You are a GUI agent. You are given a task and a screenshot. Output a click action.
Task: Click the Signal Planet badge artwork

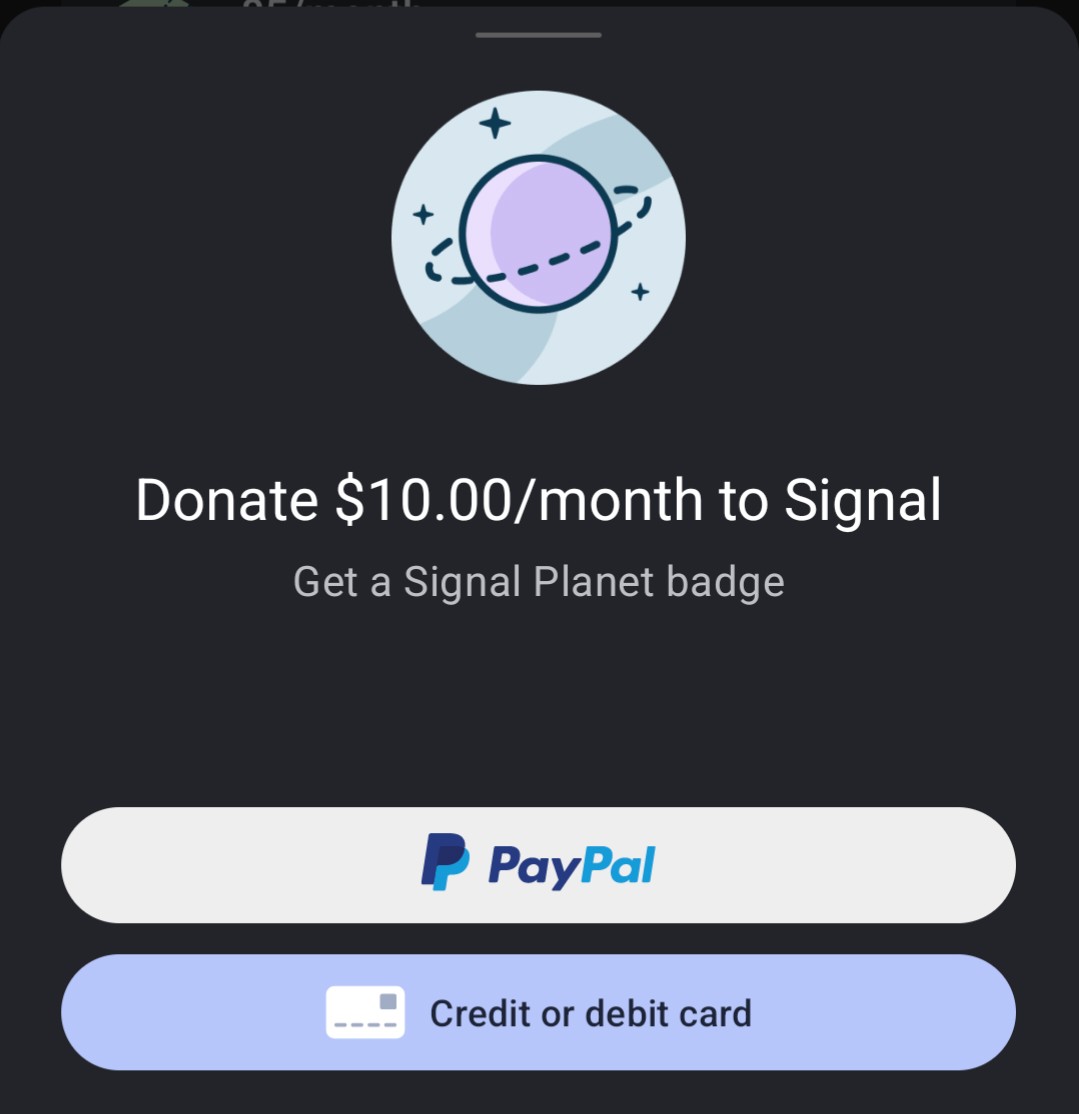tap(538, 238)
